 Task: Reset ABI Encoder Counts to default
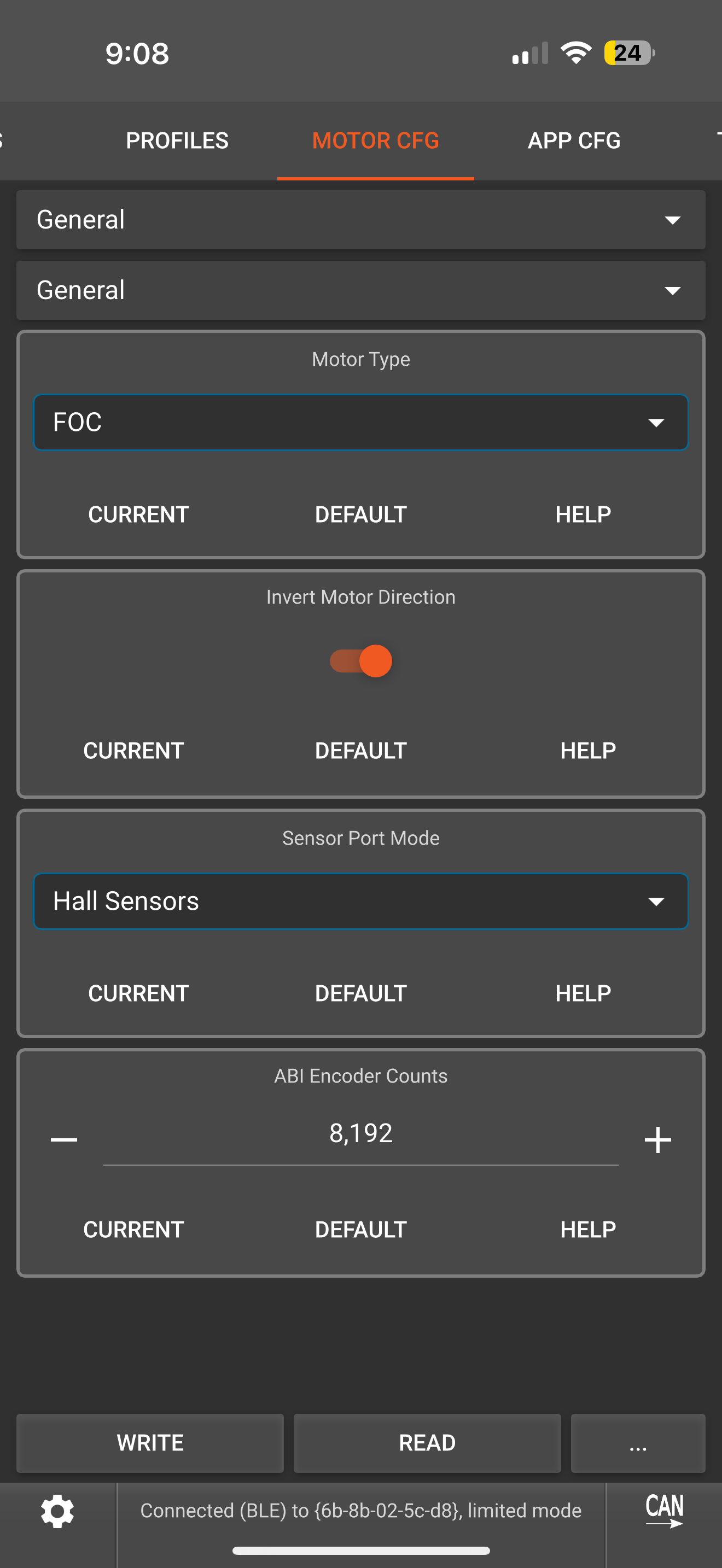click(361, 1230)
